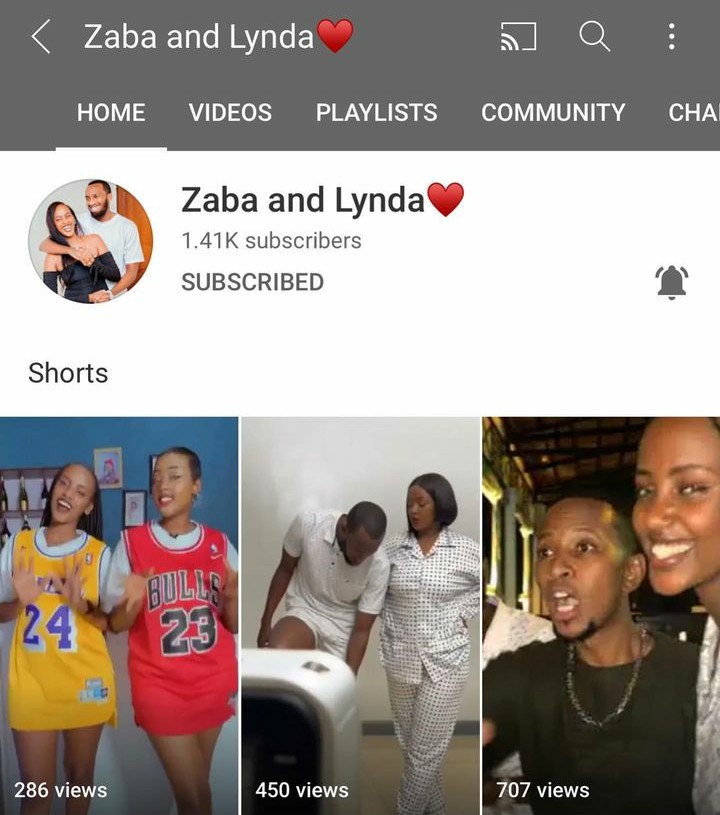Play the Short with 450 views

coord(360,615)
